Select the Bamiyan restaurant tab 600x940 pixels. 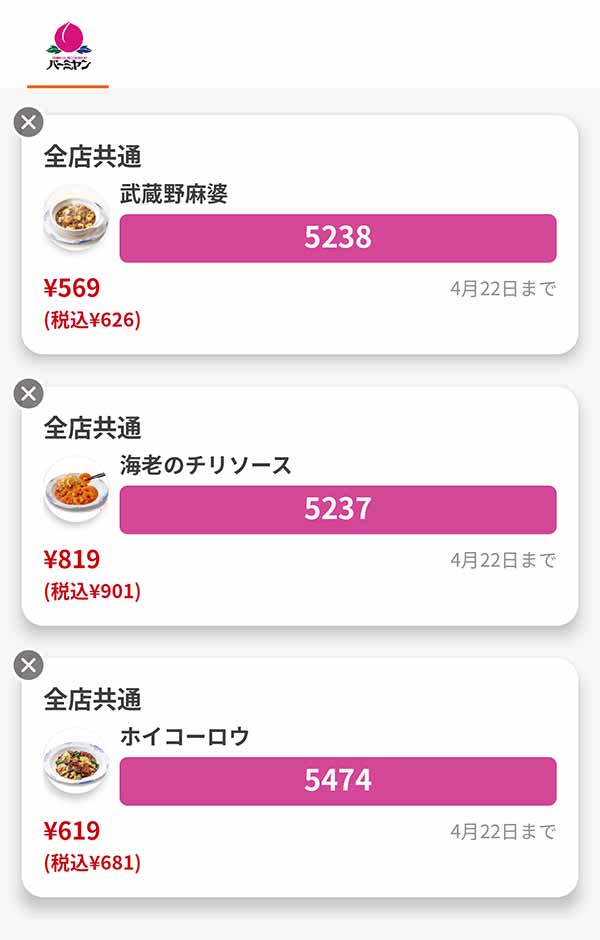(x=68, y=47)
